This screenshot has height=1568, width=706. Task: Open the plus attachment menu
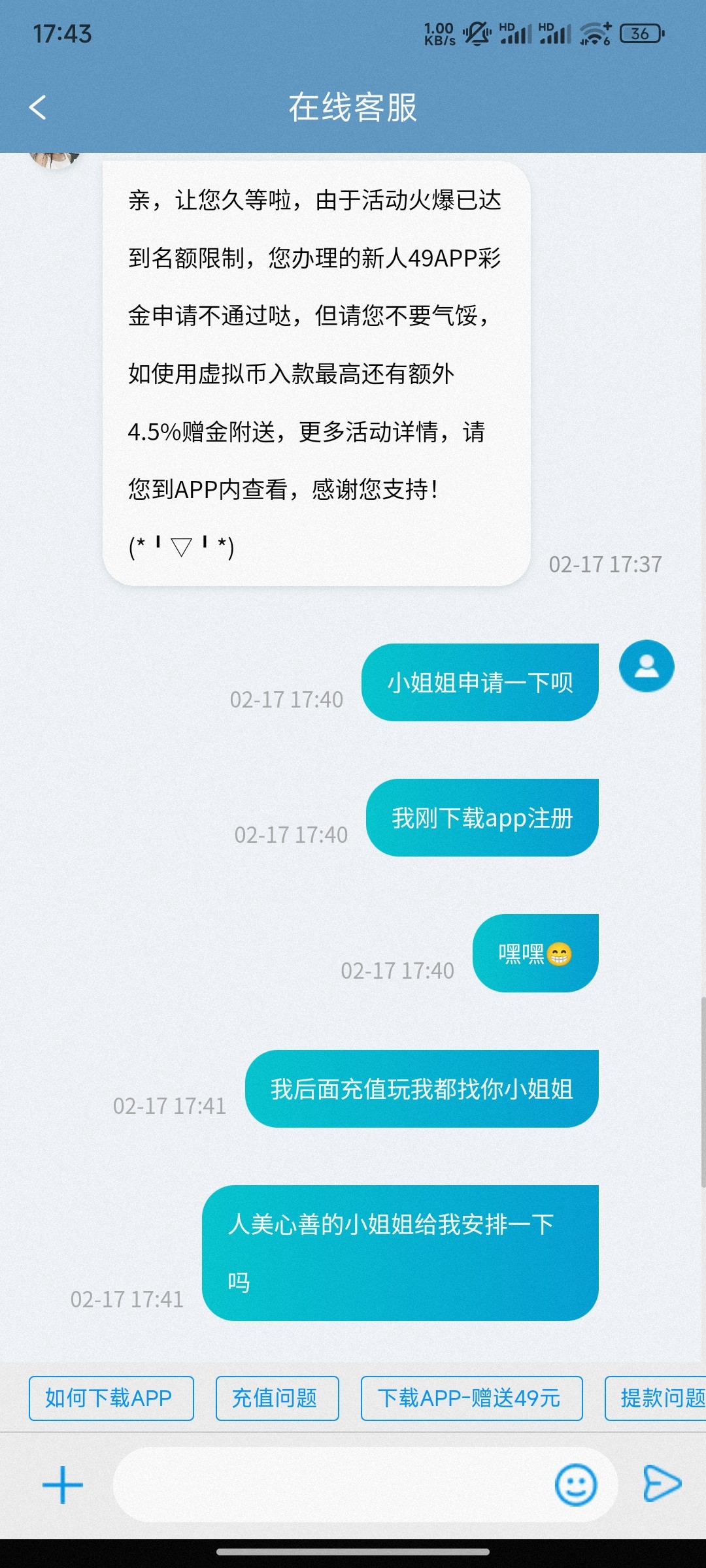[x=63, y=1484]
